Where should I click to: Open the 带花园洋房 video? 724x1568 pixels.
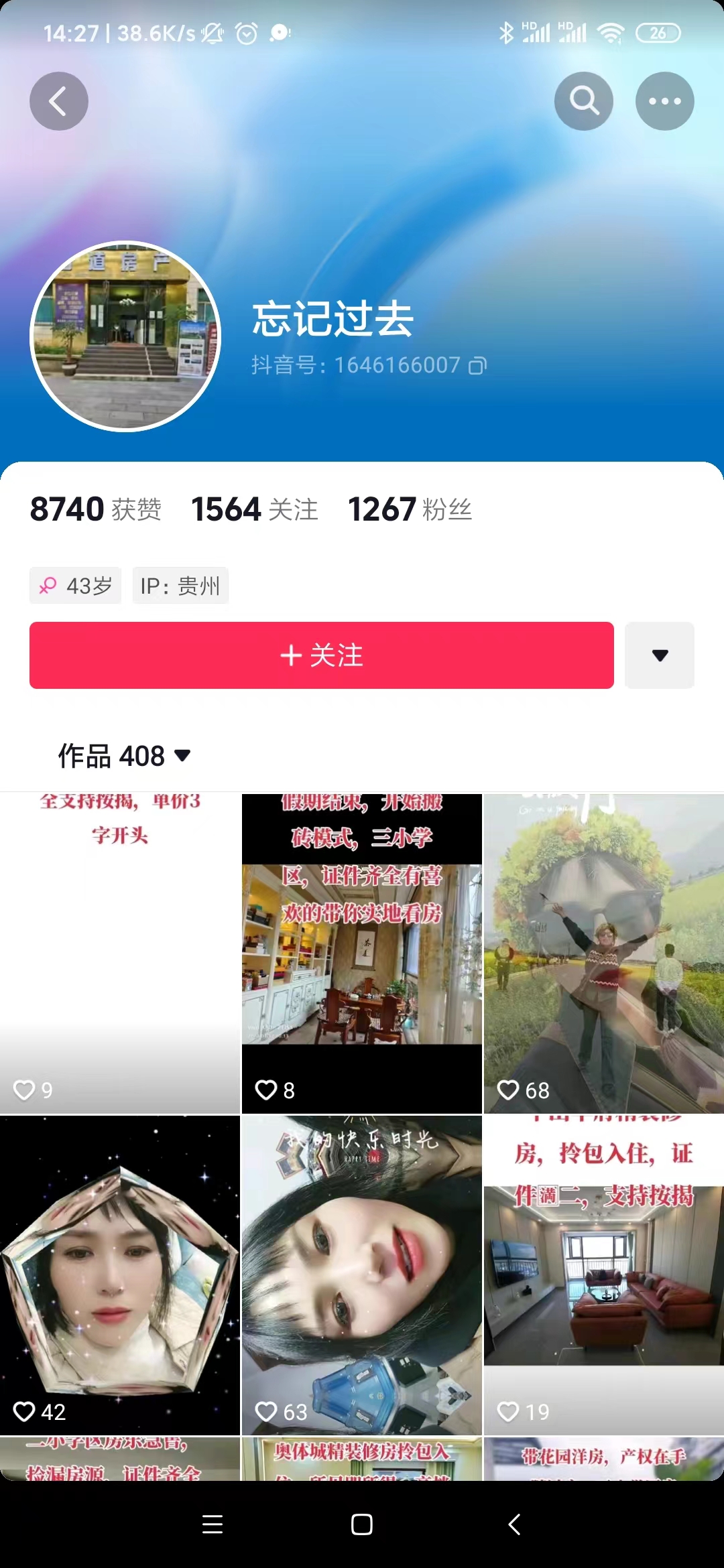coord(603,1458)
